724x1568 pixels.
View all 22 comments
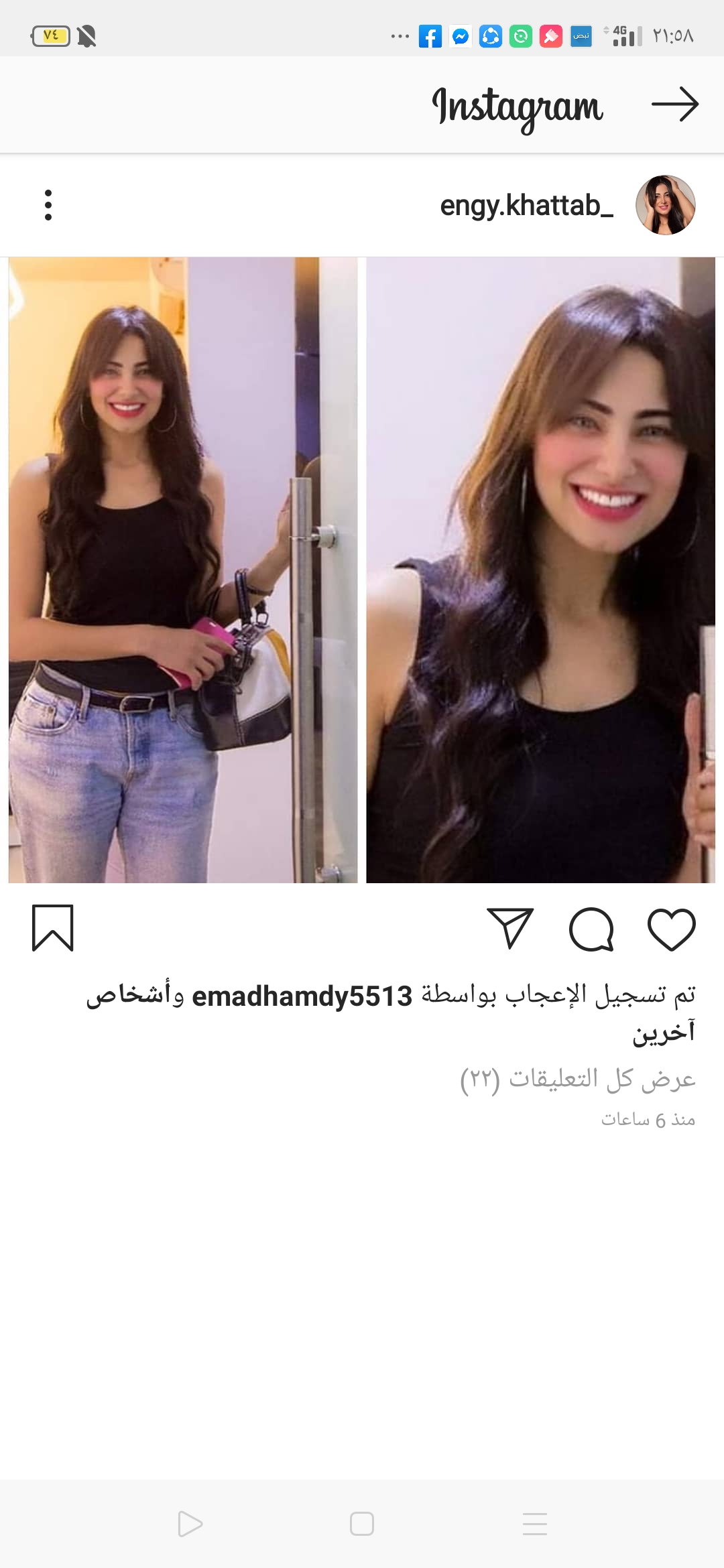coord(578,1079)
